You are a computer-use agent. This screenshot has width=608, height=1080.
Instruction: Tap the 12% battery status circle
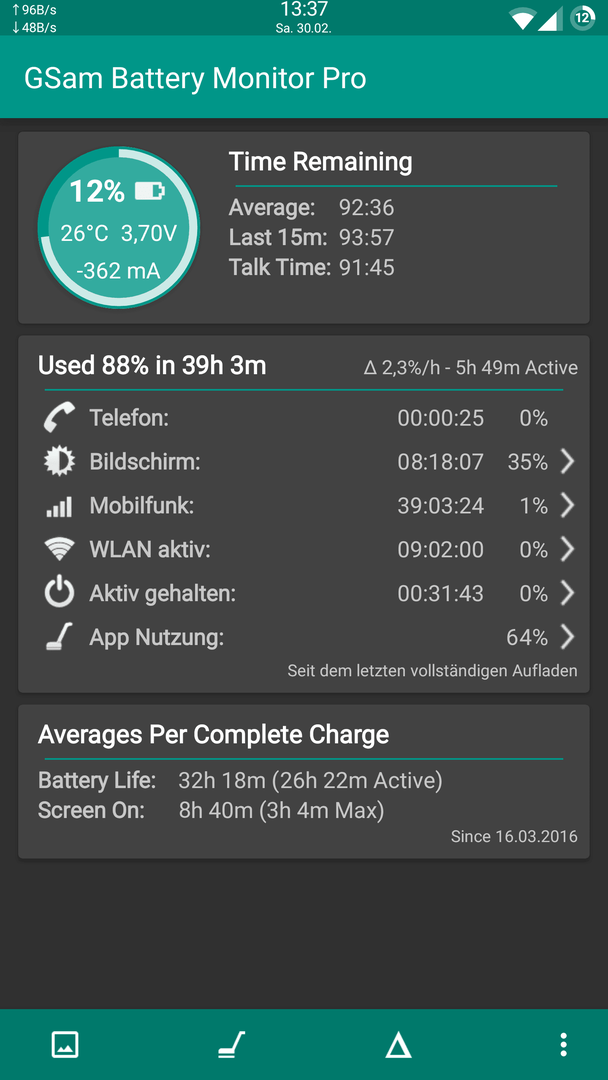tap(118, 227)
